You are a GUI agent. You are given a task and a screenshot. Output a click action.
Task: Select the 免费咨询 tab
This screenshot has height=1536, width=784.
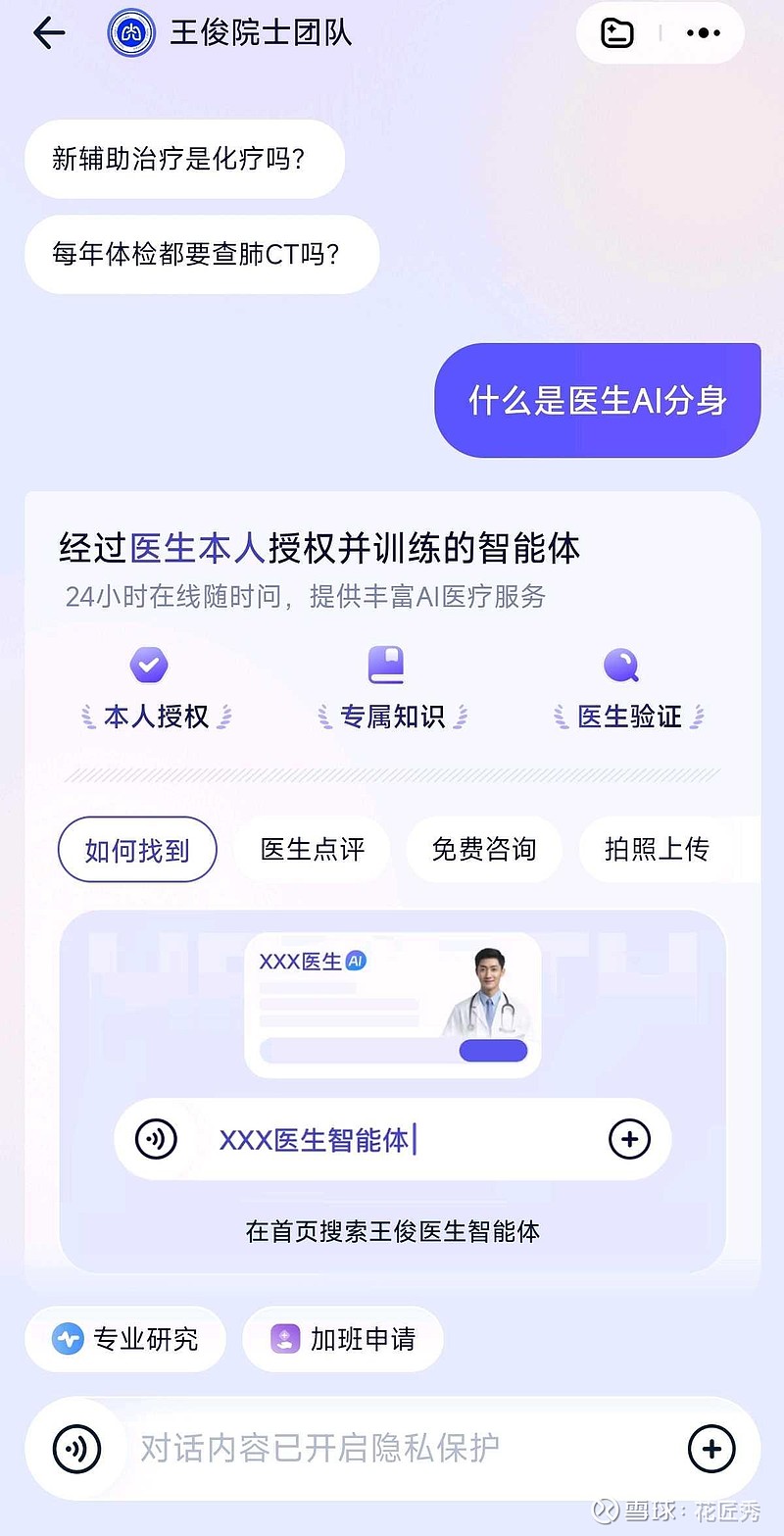click(x=484, y=849)
